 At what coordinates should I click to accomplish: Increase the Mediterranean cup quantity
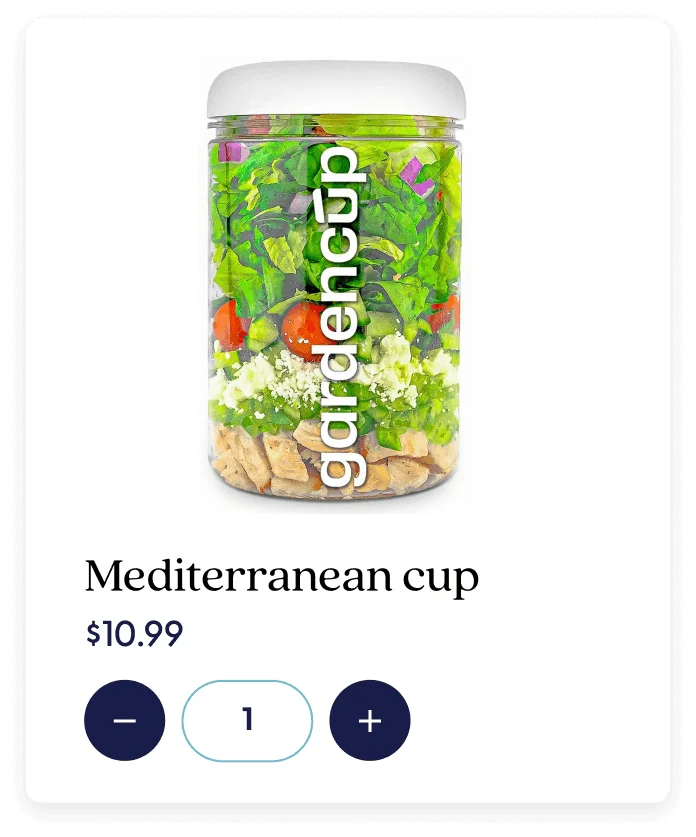pyautogui.click(x=370, y=720)
